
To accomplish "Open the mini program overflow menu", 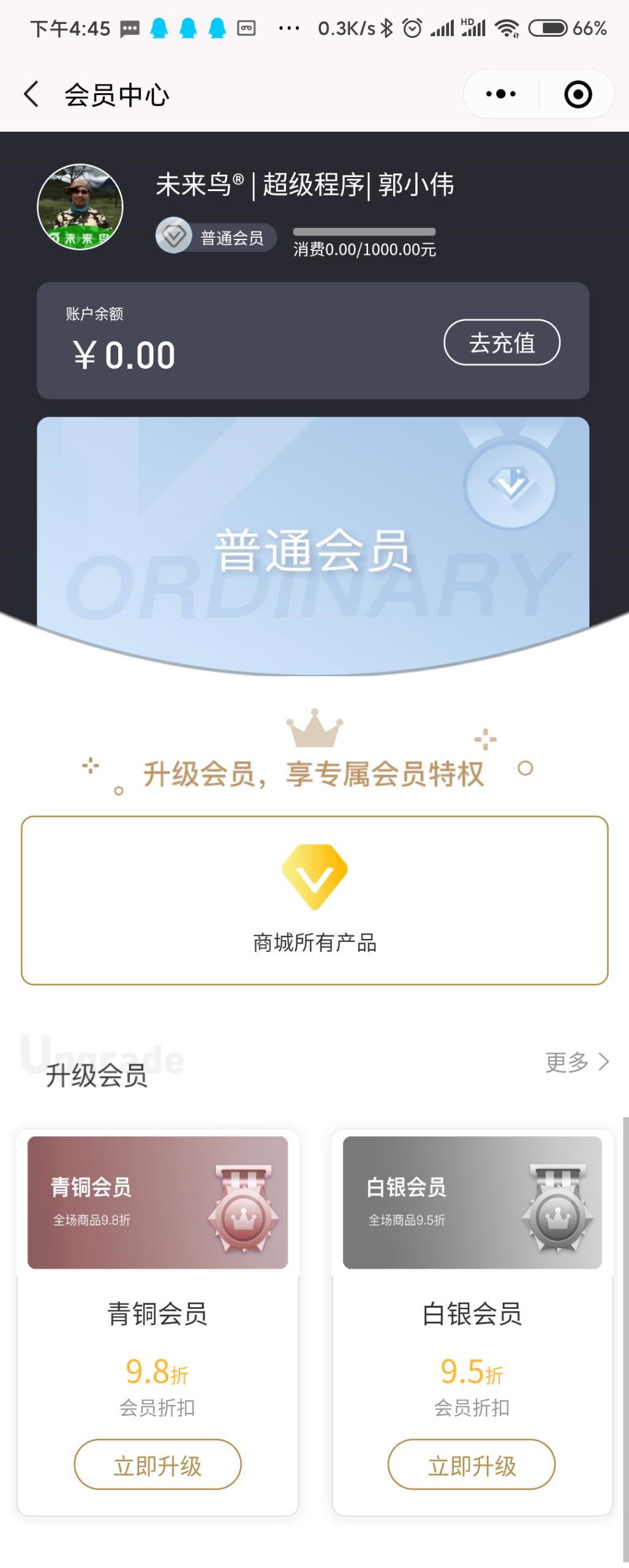I will (500, 94).
